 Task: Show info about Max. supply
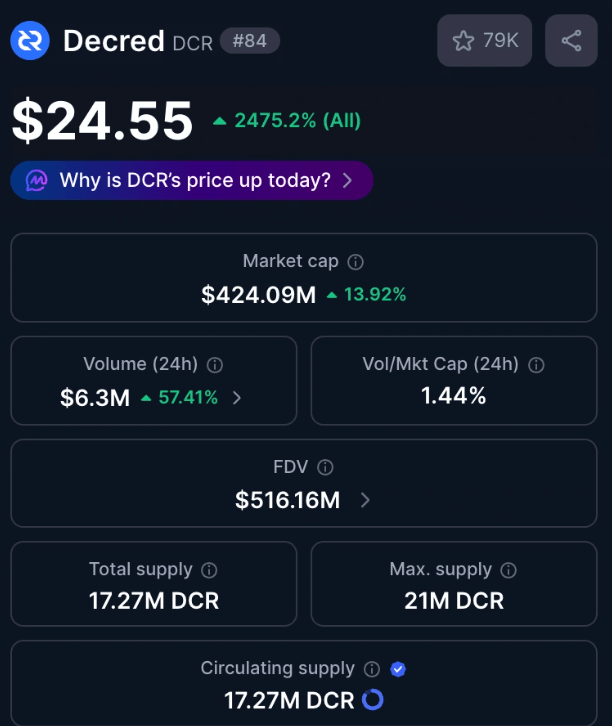click(x=509, y=570)
